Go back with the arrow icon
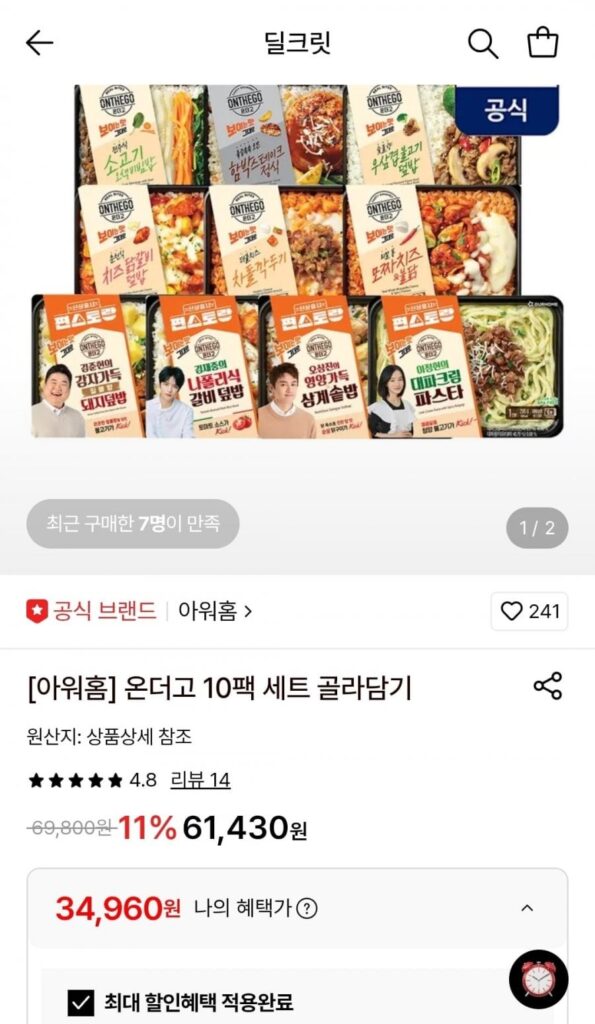 (39, 43)
